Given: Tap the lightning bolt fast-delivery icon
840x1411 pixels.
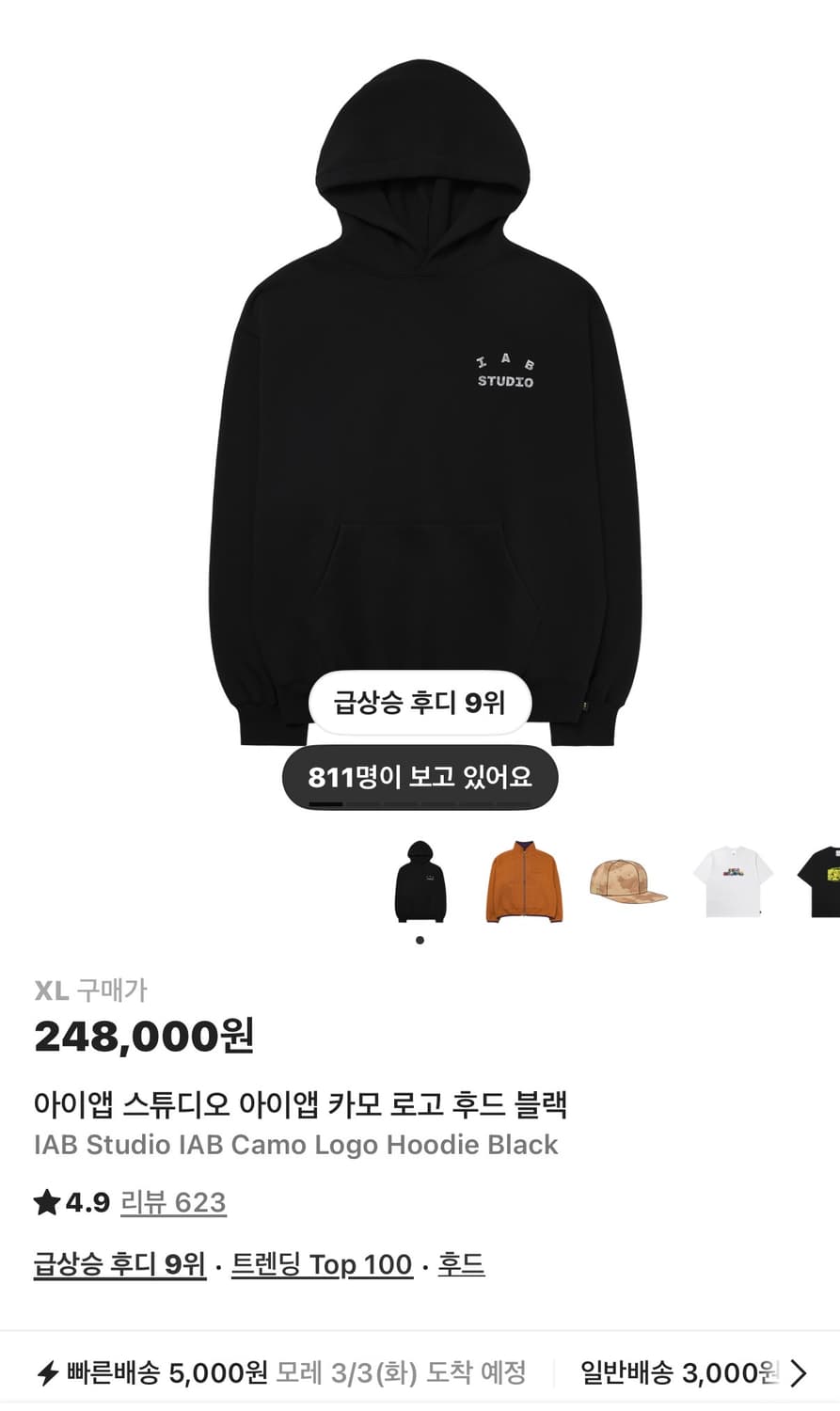Looking at the screenshot, I should (x=46, y=1372).
